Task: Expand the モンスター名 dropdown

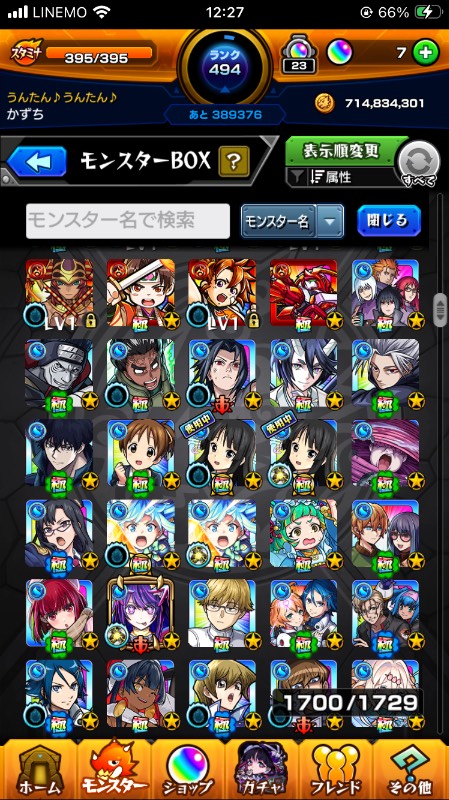Action: [292, 221]
